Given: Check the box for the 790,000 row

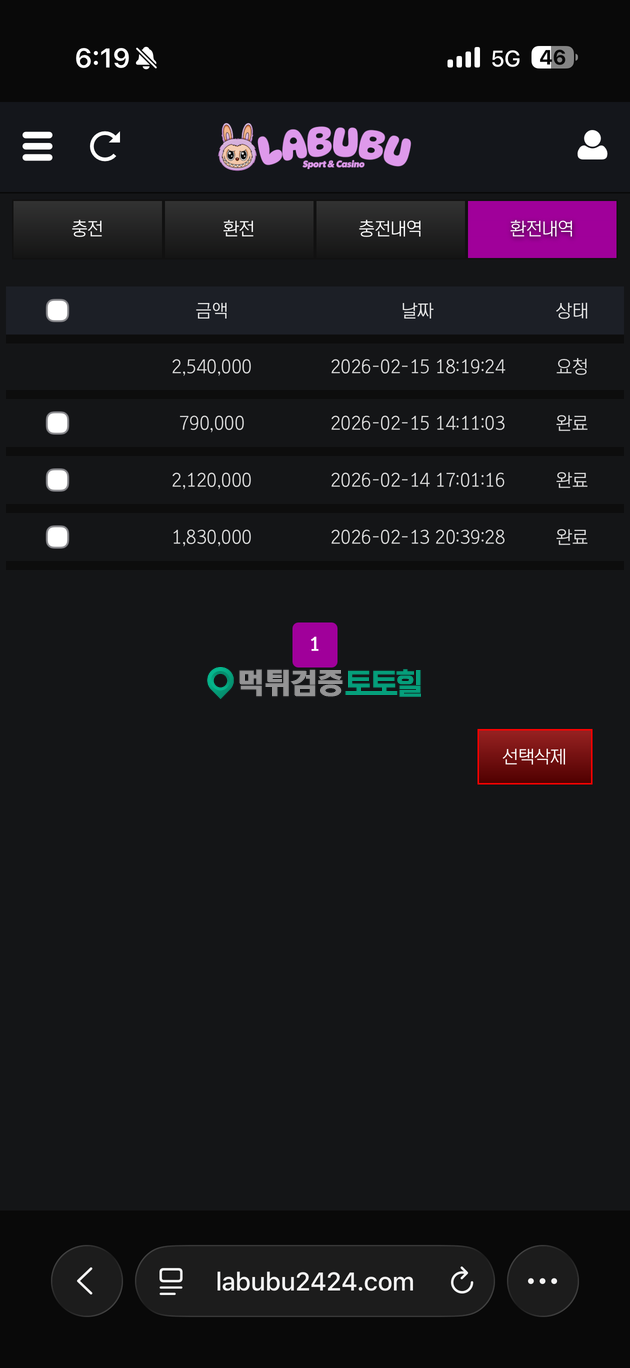Looking at the screenshot, I should coord(58,424).
